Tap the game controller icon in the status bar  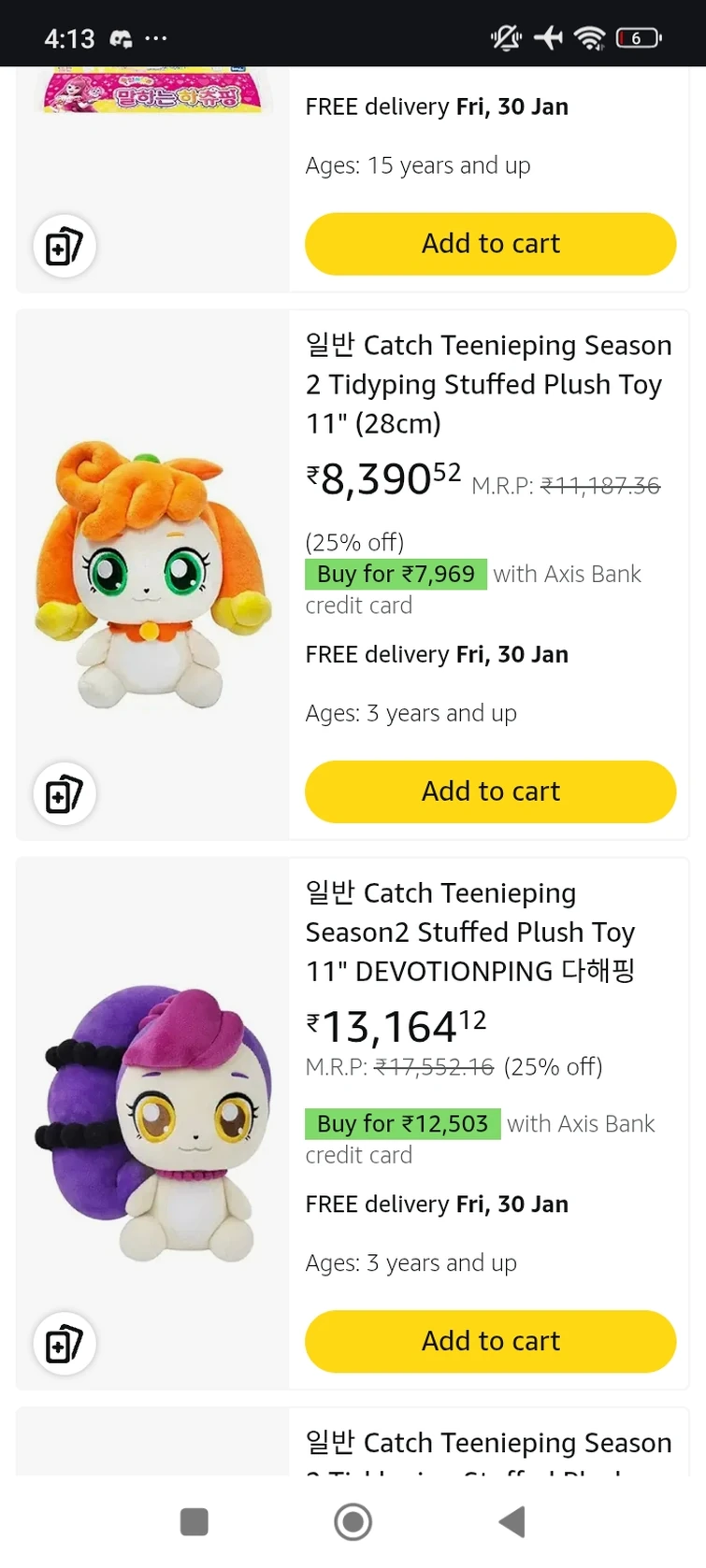[x=120, y=38]
